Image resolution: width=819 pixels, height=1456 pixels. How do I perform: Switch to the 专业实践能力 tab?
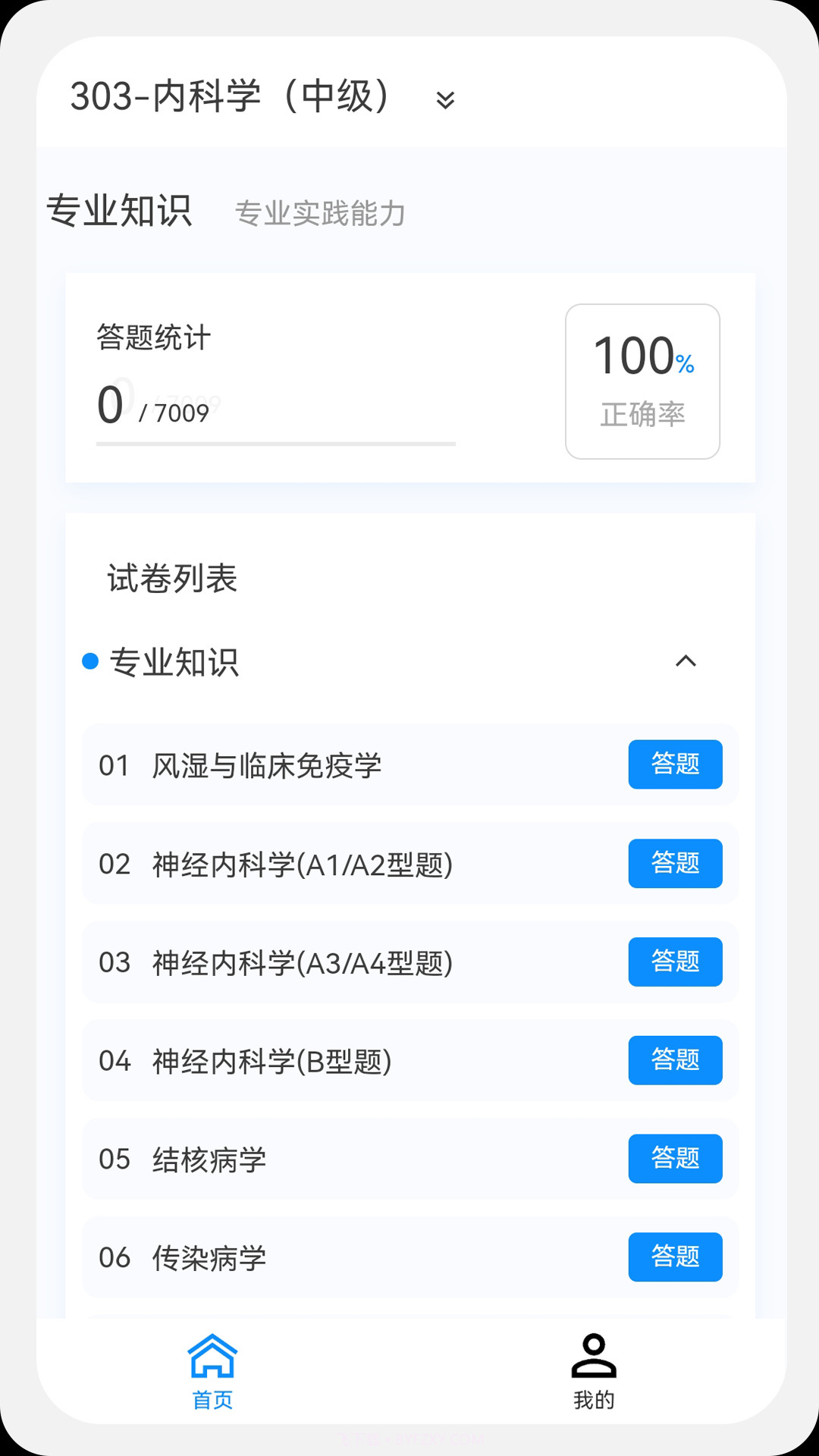tap(321, 213)
